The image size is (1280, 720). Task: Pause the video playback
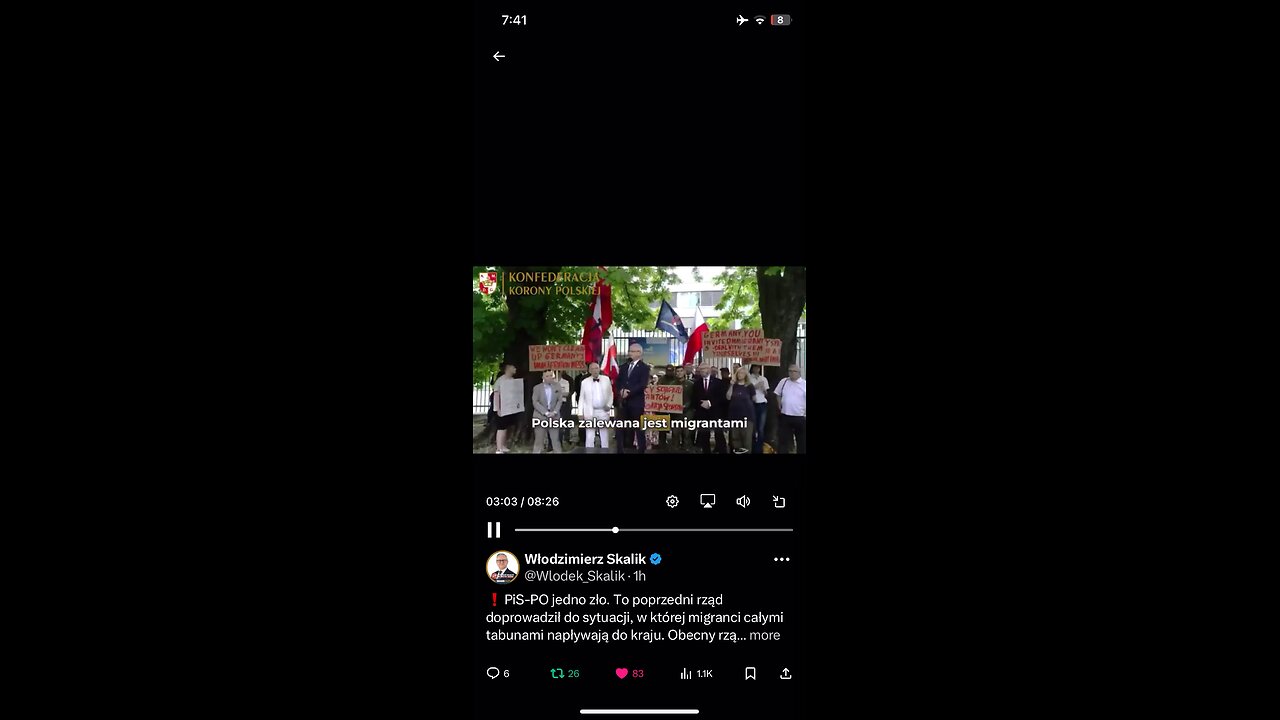(494, 530)
